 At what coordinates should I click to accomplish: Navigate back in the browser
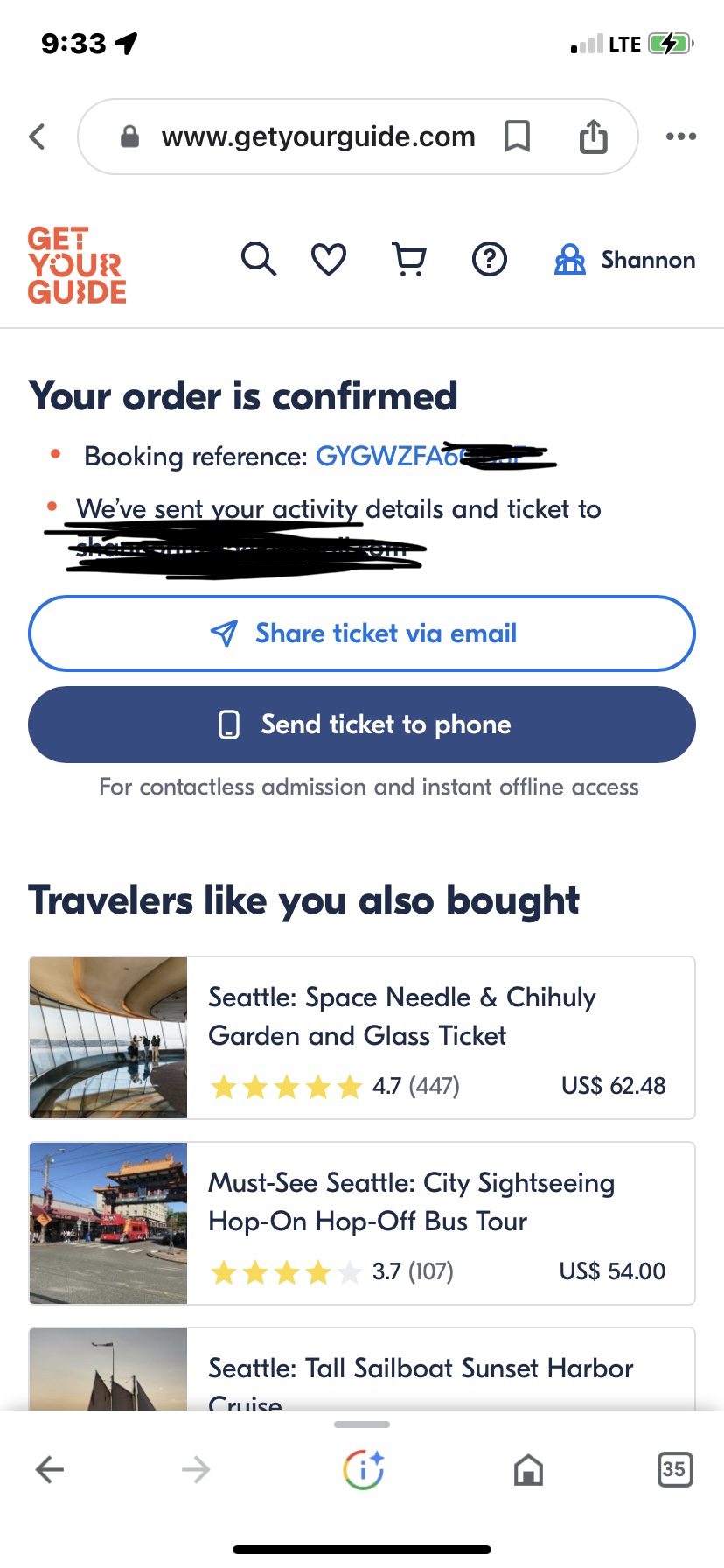tap(50, 1469)
